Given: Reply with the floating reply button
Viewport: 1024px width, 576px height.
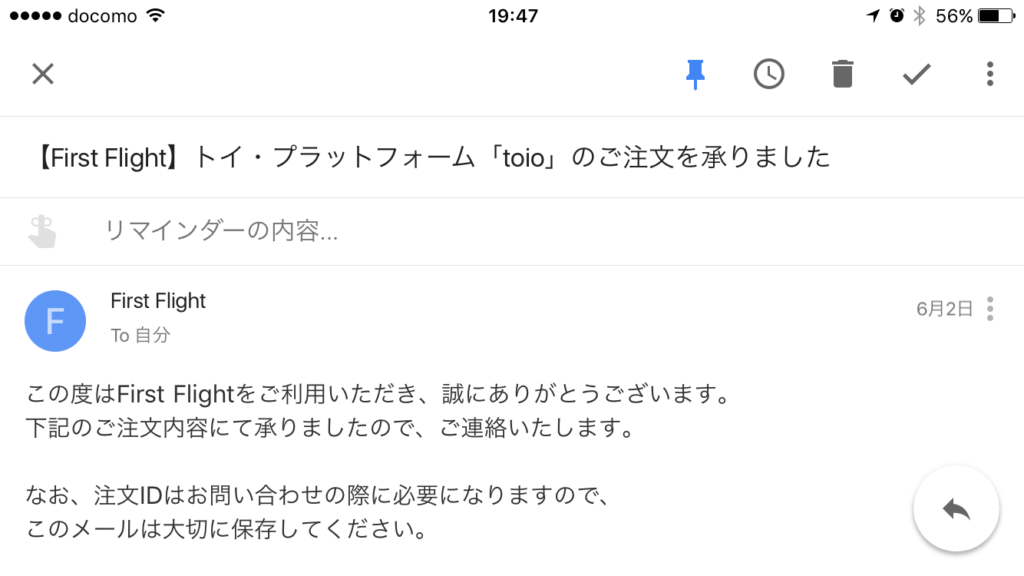Looking at the screenshot, I should [x=955, y=509].
